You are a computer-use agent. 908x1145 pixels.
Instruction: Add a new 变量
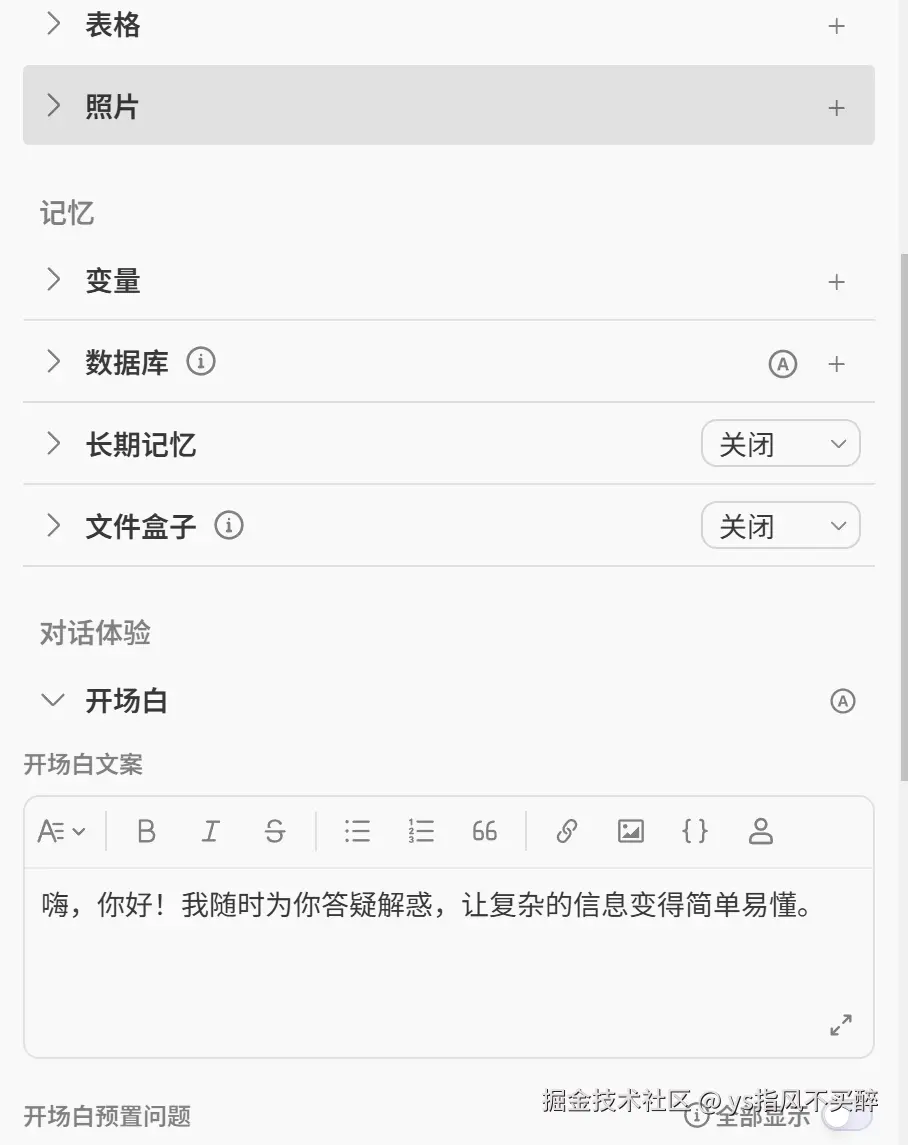click(x=837, y=282)
